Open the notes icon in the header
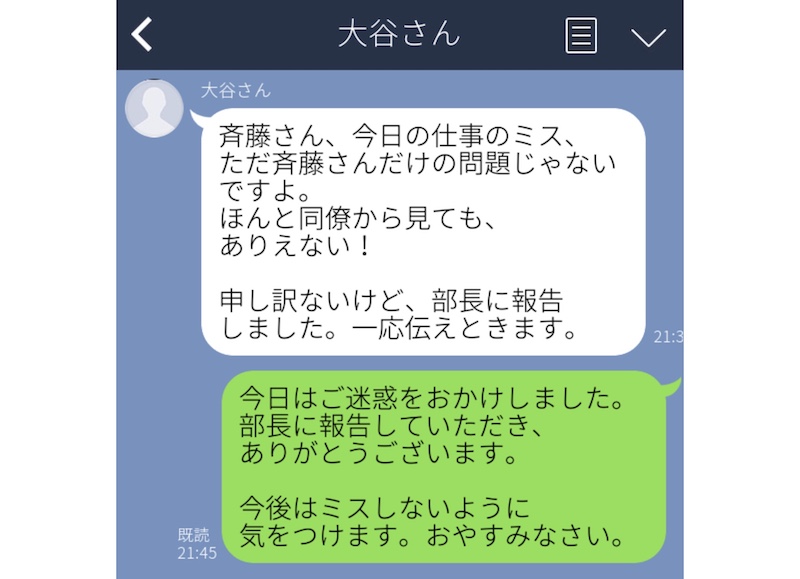The image size is (800, 579). tap(581, 36)
